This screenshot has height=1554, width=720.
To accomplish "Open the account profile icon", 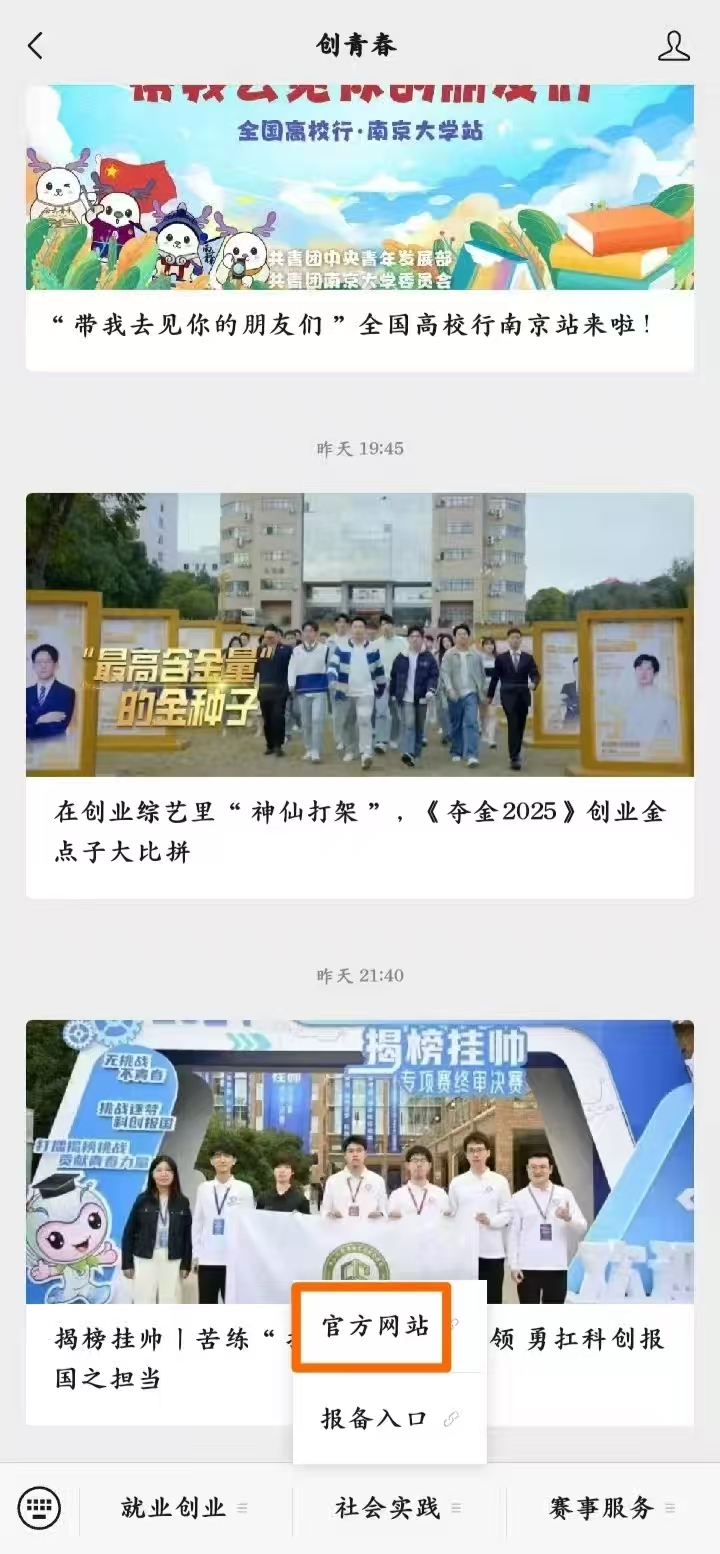I will (674, 46).
